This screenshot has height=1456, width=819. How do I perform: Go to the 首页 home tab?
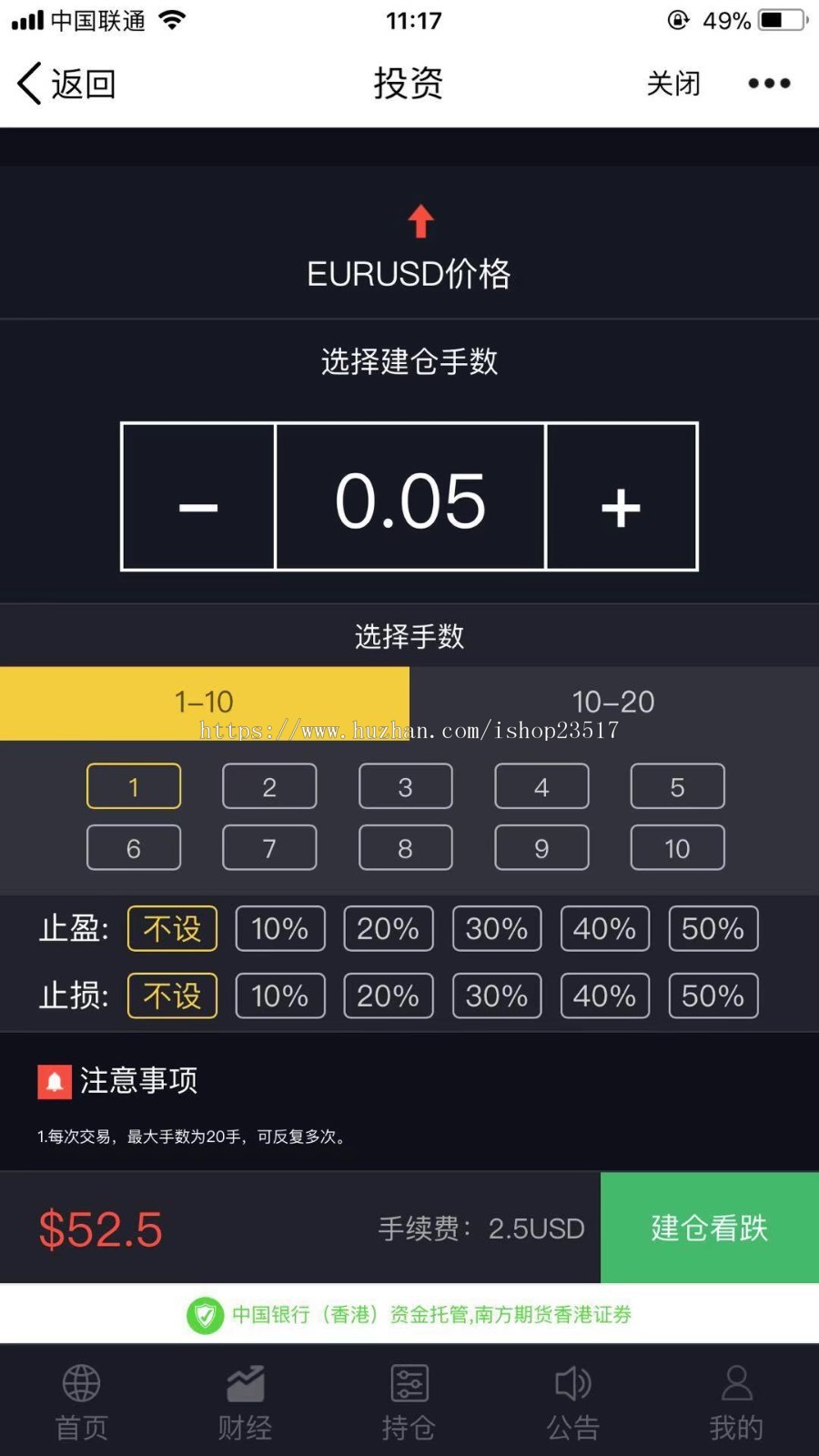coord(82,1402)
